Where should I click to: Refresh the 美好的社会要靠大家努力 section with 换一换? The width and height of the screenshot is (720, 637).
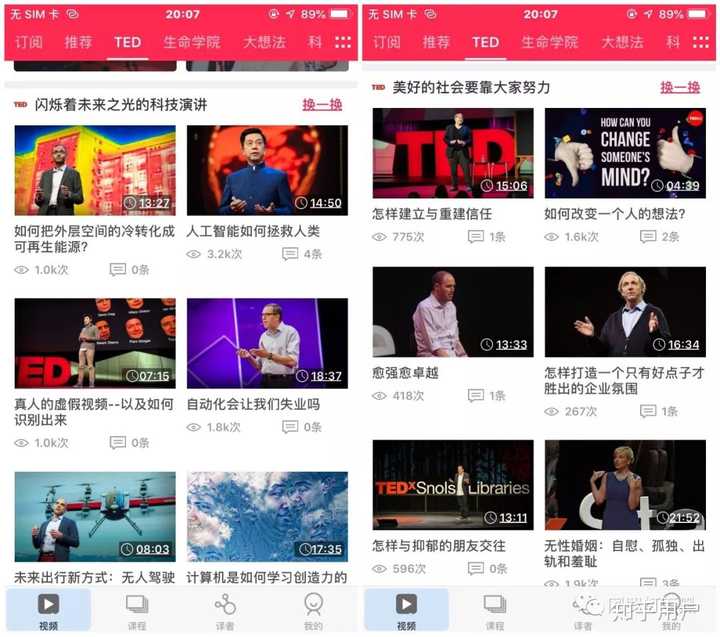680,88
